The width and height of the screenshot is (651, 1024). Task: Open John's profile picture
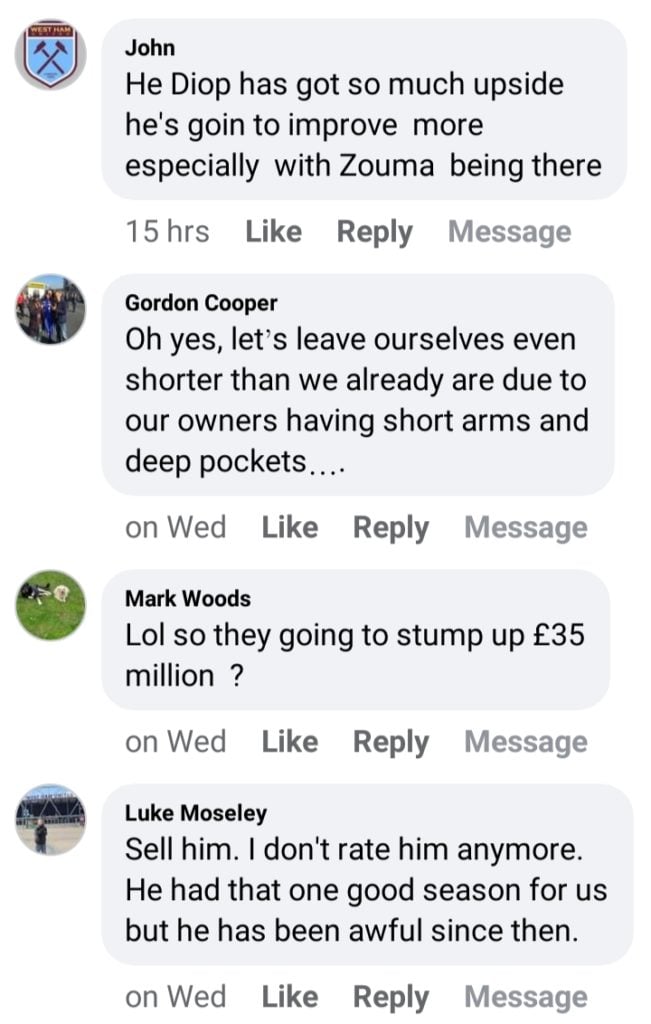pyautogui.click(x=50, y=54)
